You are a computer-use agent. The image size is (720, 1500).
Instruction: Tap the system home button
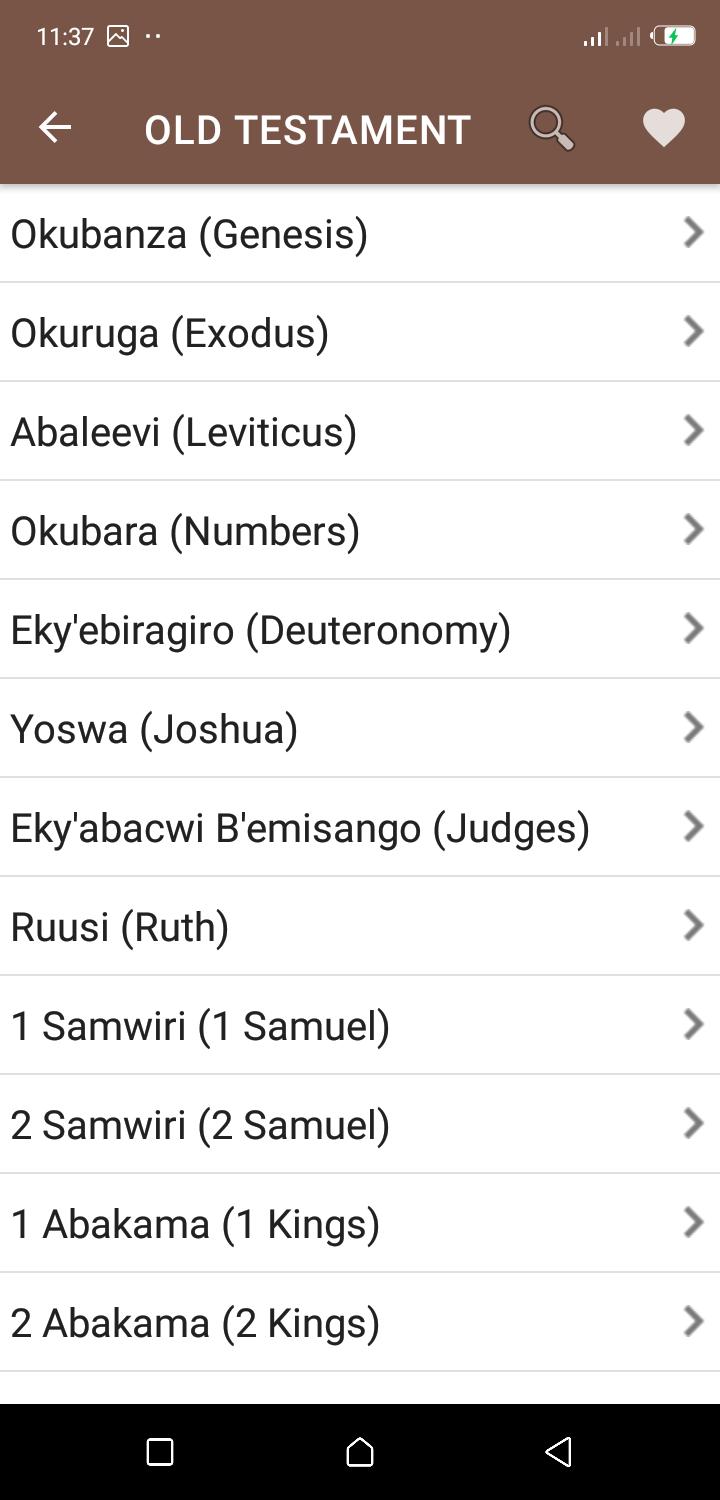point(360,1452)
